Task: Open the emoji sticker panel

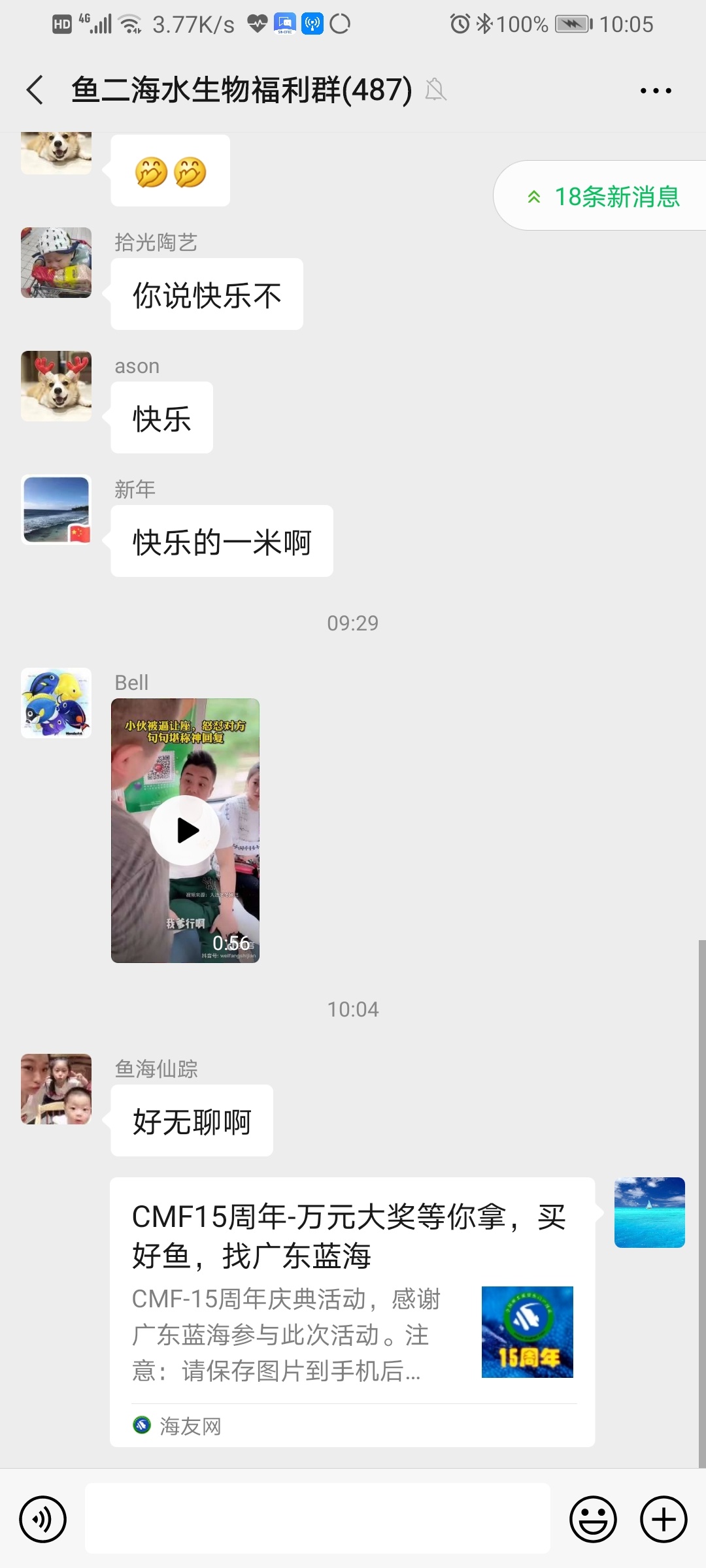Action: pyautogui.click(x=593, y=1519)
